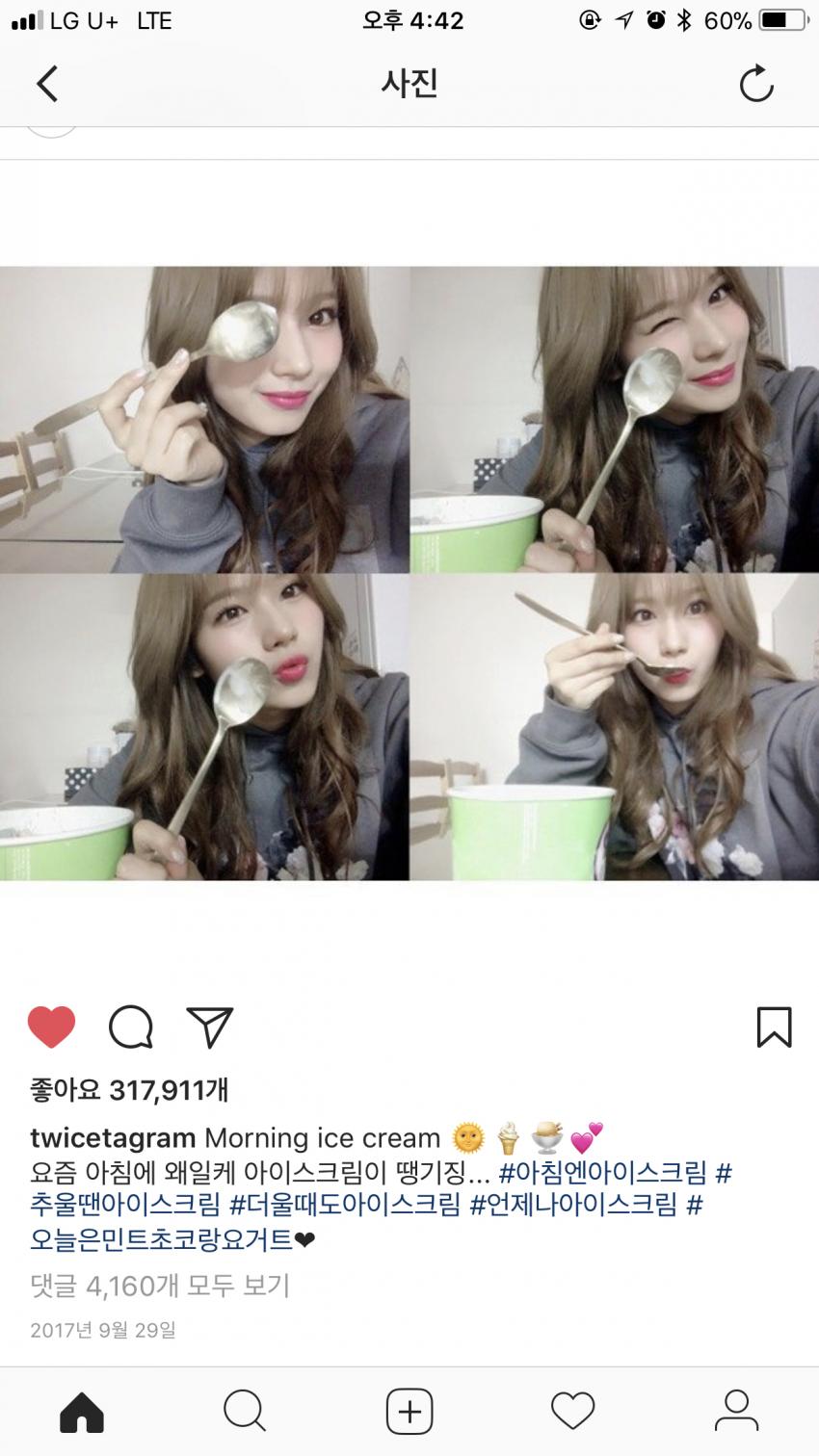Image resolution: width=819 pixels, height=1456 pixels.
Task: Open hashtag #더울때도아이스크림
Action: tap(345, 1205)
